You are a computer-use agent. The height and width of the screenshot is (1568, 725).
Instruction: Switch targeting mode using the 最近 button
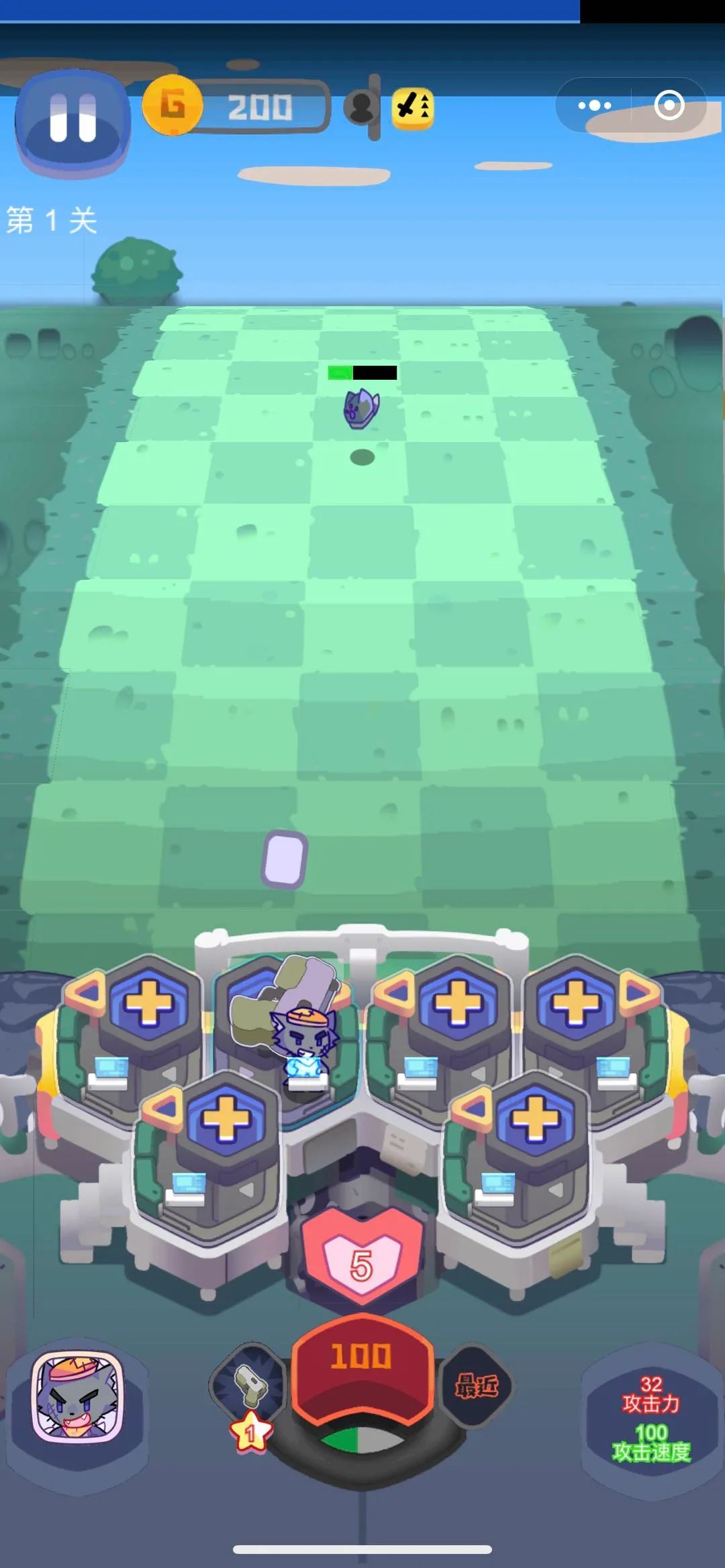click(477, 1386)
